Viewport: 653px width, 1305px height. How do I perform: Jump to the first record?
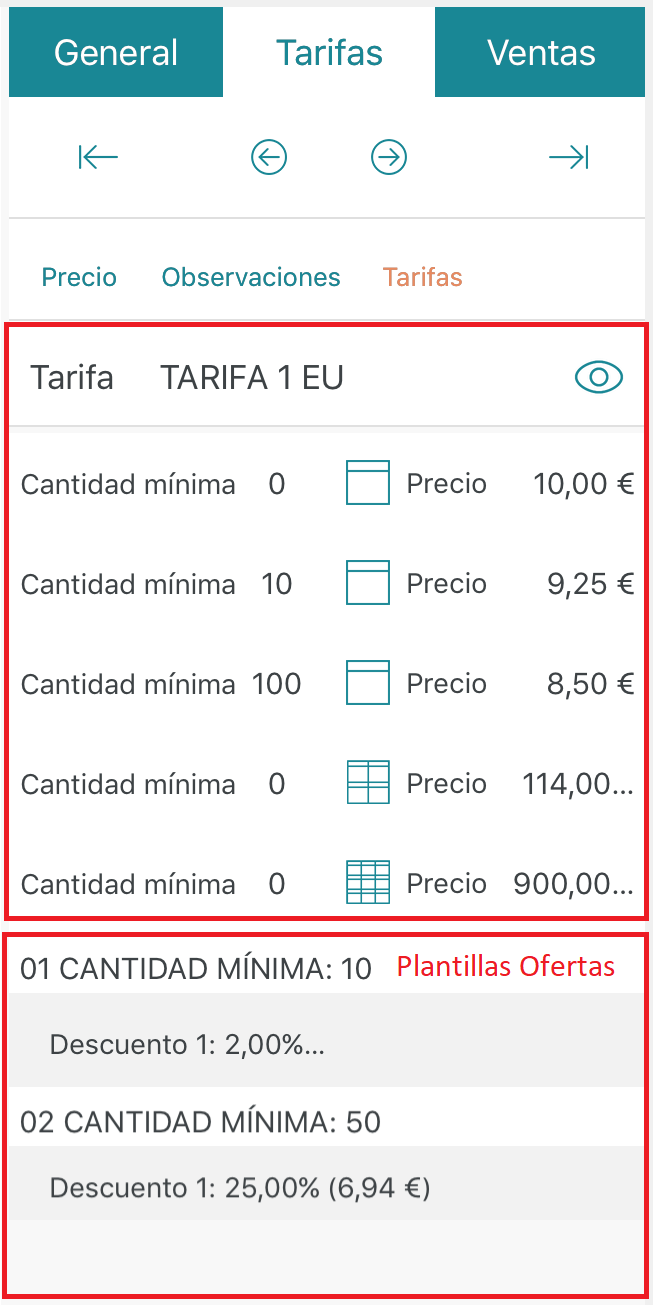click(x=98, y=157)
